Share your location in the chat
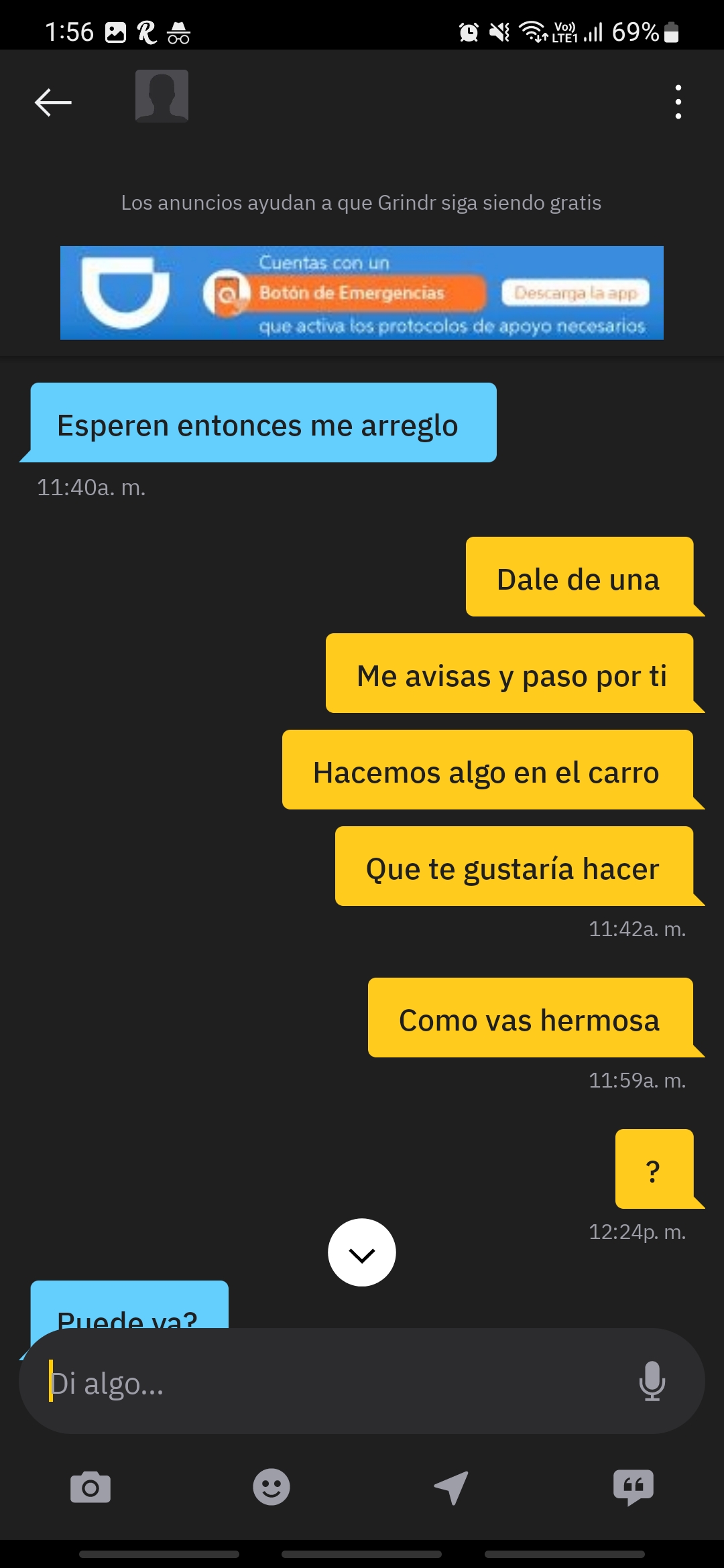Screen dimensions: 724x1568 pos(451,1487)
